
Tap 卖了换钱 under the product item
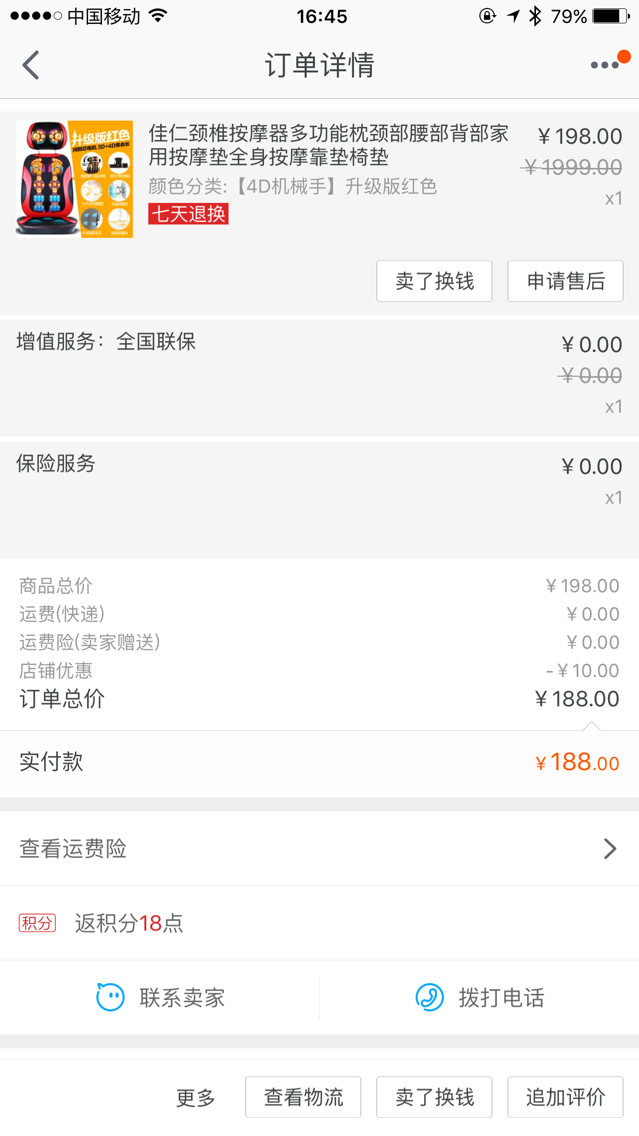pyautogui.click(x=434, y=281)
